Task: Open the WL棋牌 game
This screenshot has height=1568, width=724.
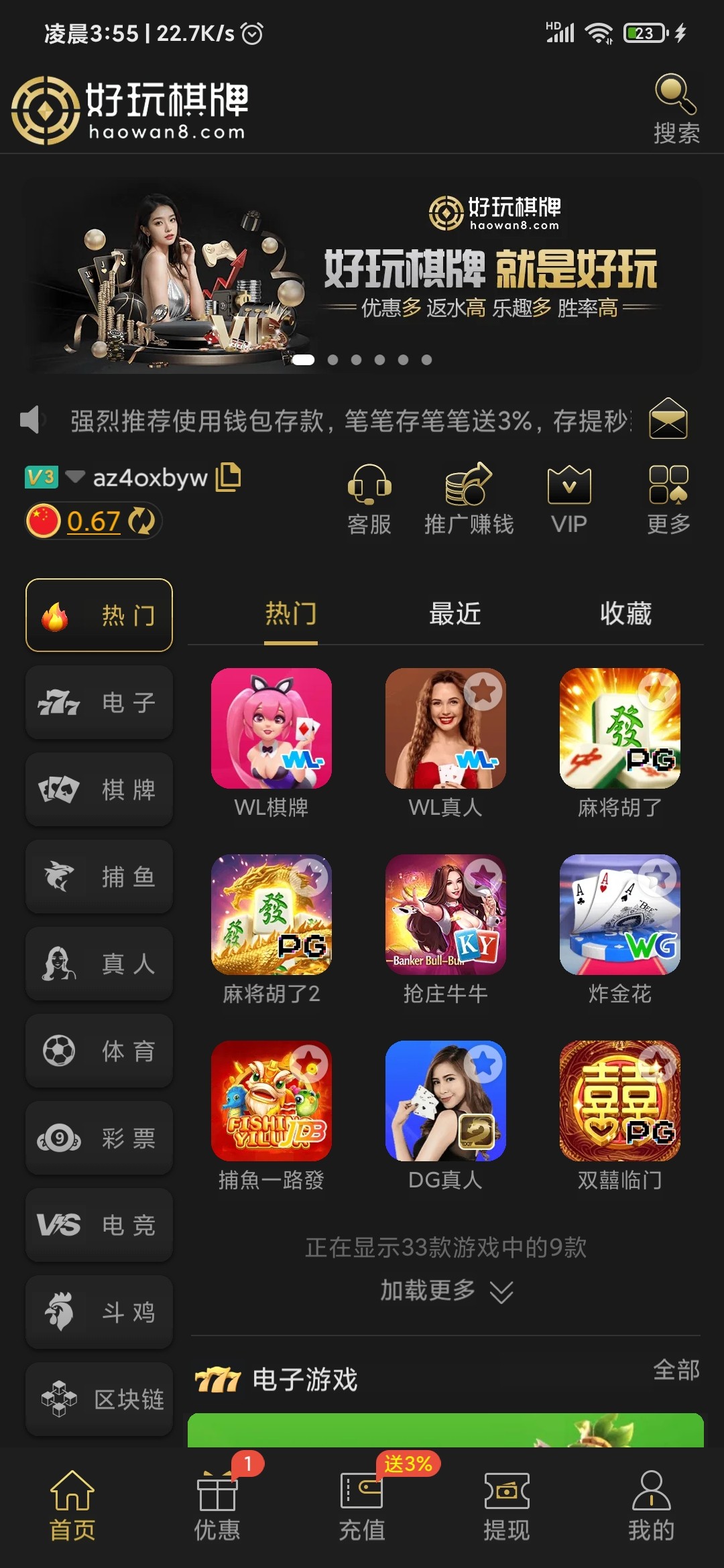Action: [271, 729]
